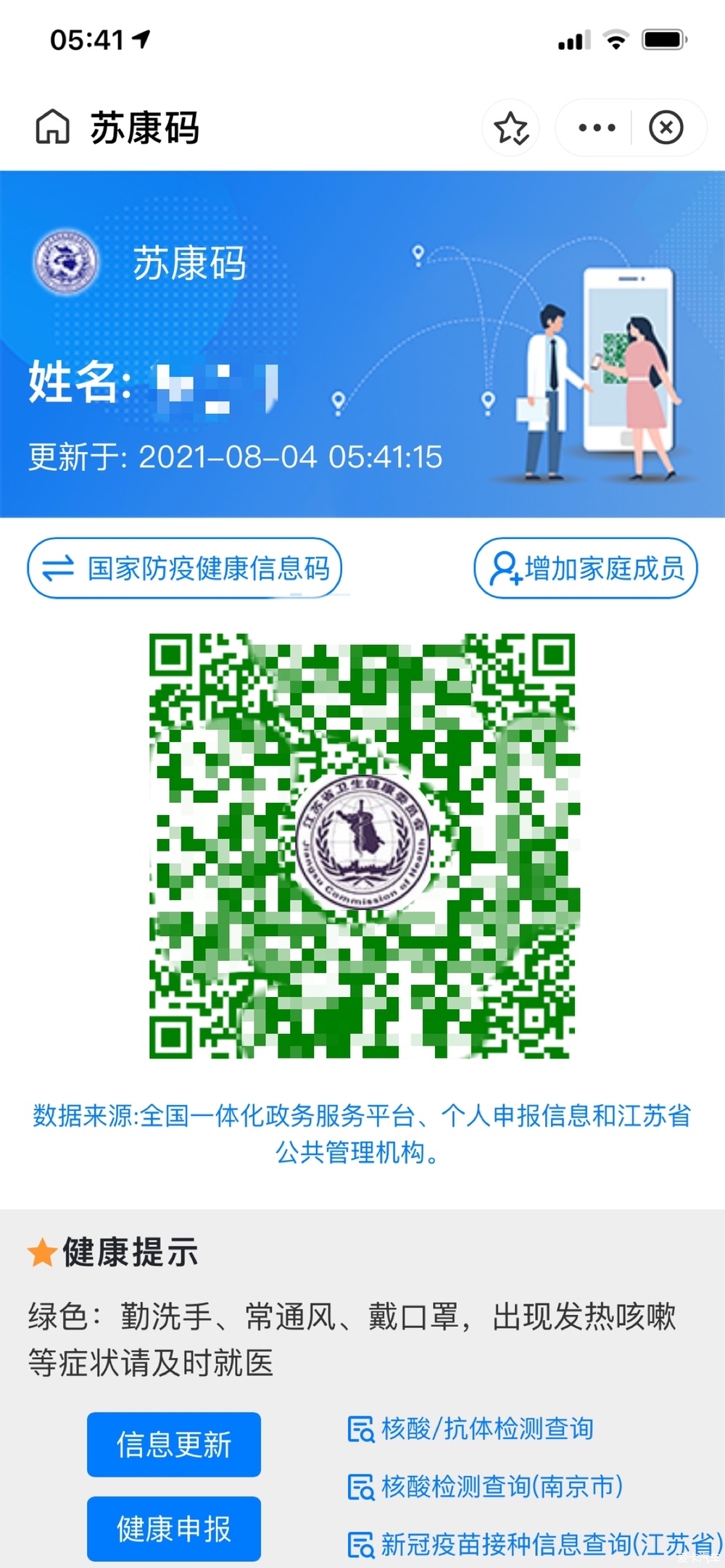
Task: Tap 增加家庭成员 to add family member
Action: coord(586,569)
